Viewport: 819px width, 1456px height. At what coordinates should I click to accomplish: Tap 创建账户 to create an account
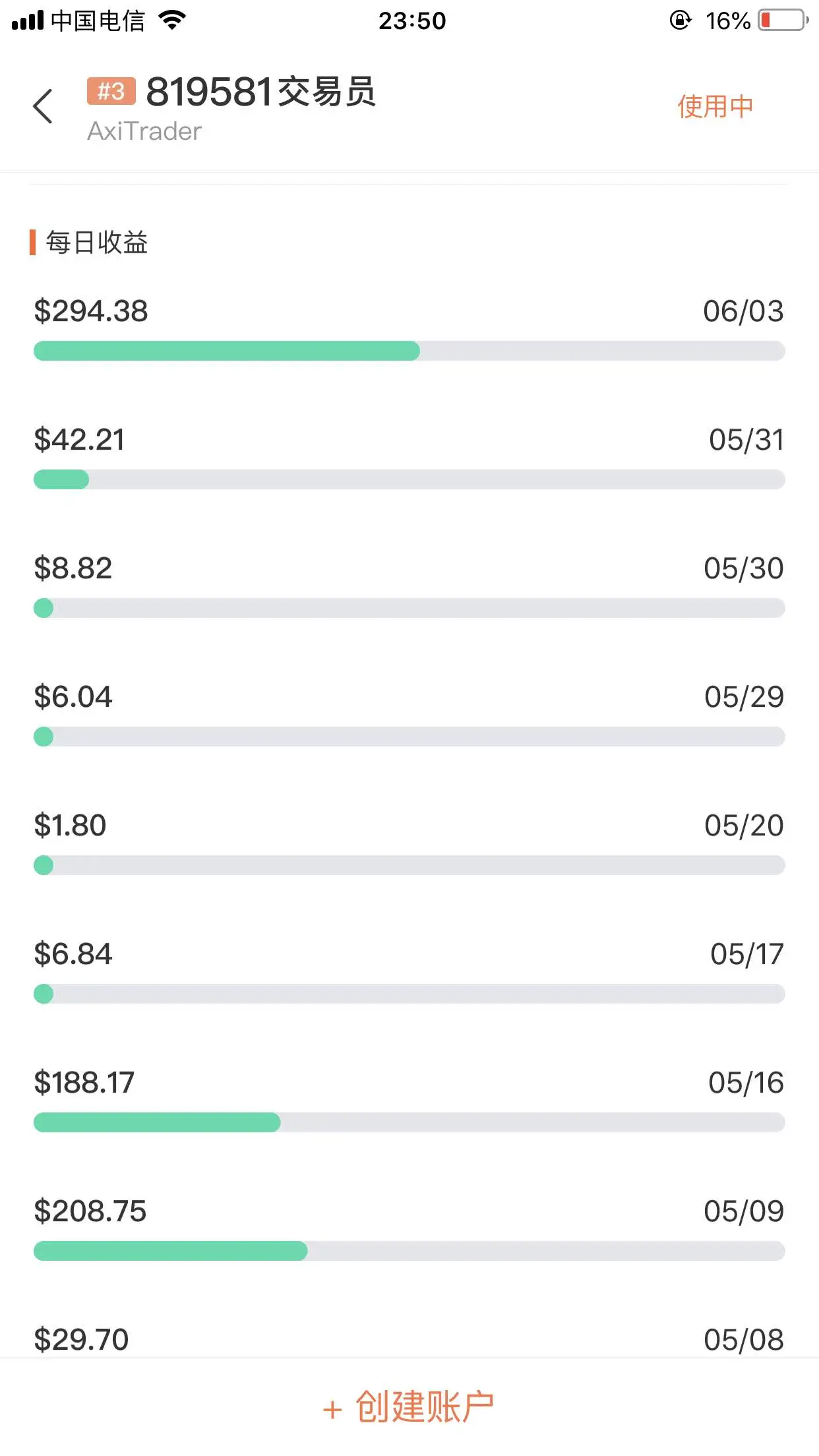(409, 1407)
